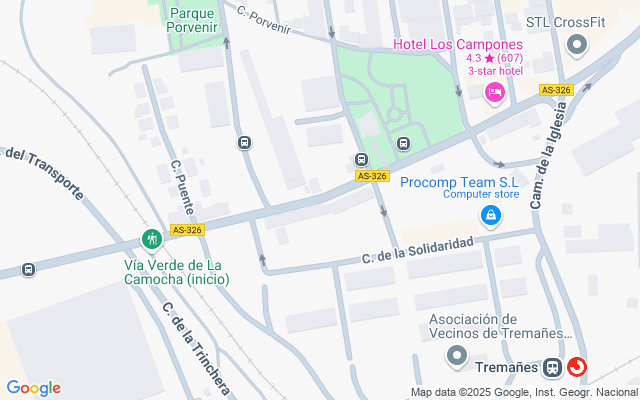The height and width of the screenshot is (400, 640).
Task: Select Asociación de Vecinos de Tremañes pin
Action: click(457, 355)
